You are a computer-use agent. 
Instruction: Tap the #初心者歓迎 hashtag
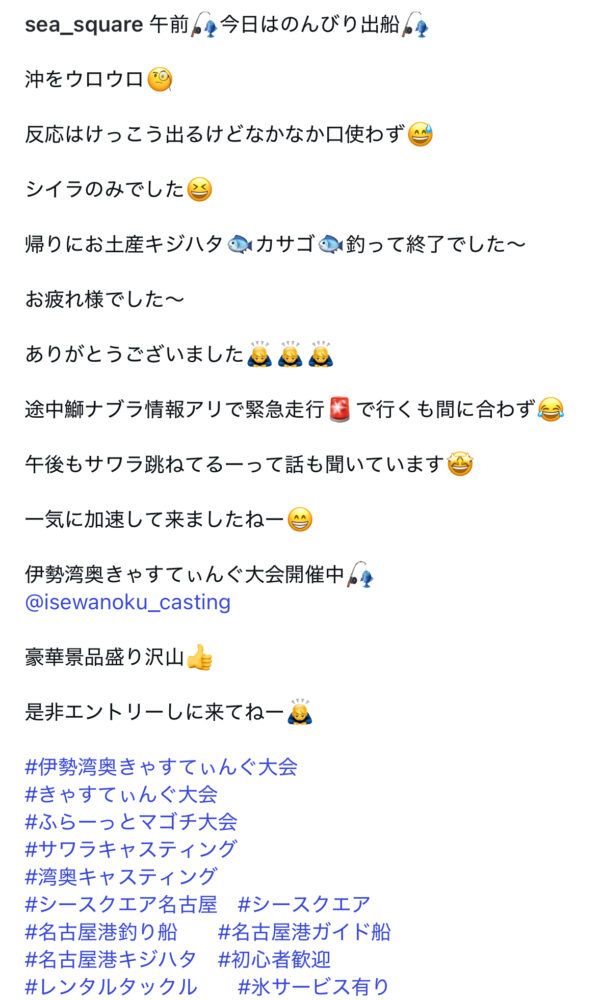[274, 960]
